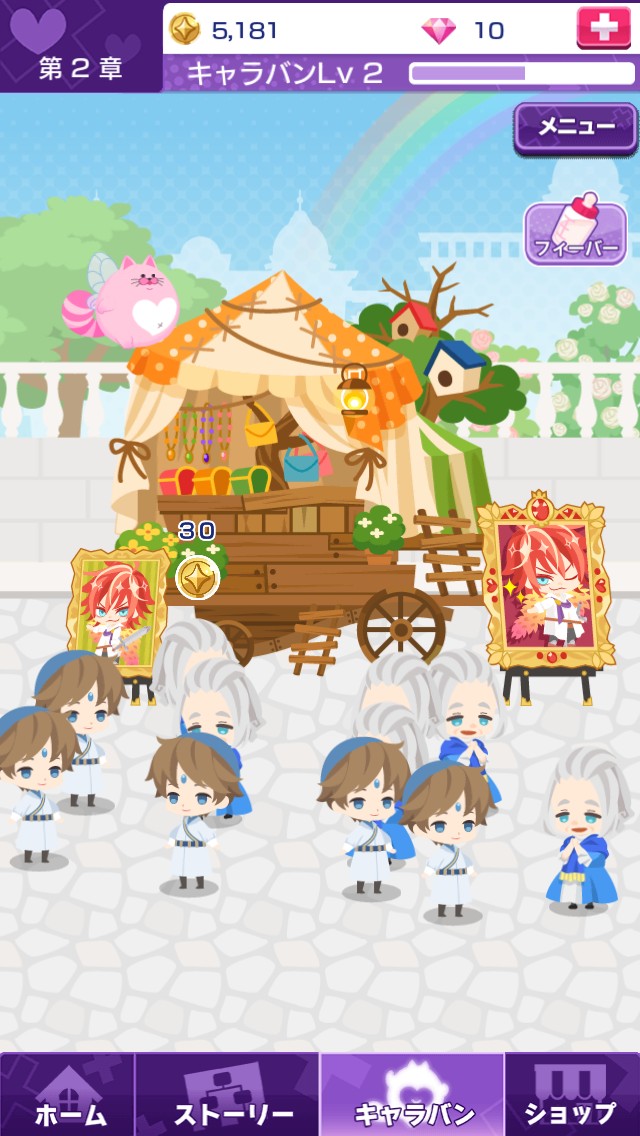Open the メニュー menu button
The image size is (640, 1136).
pyautogui.click(x=576, y=128)
